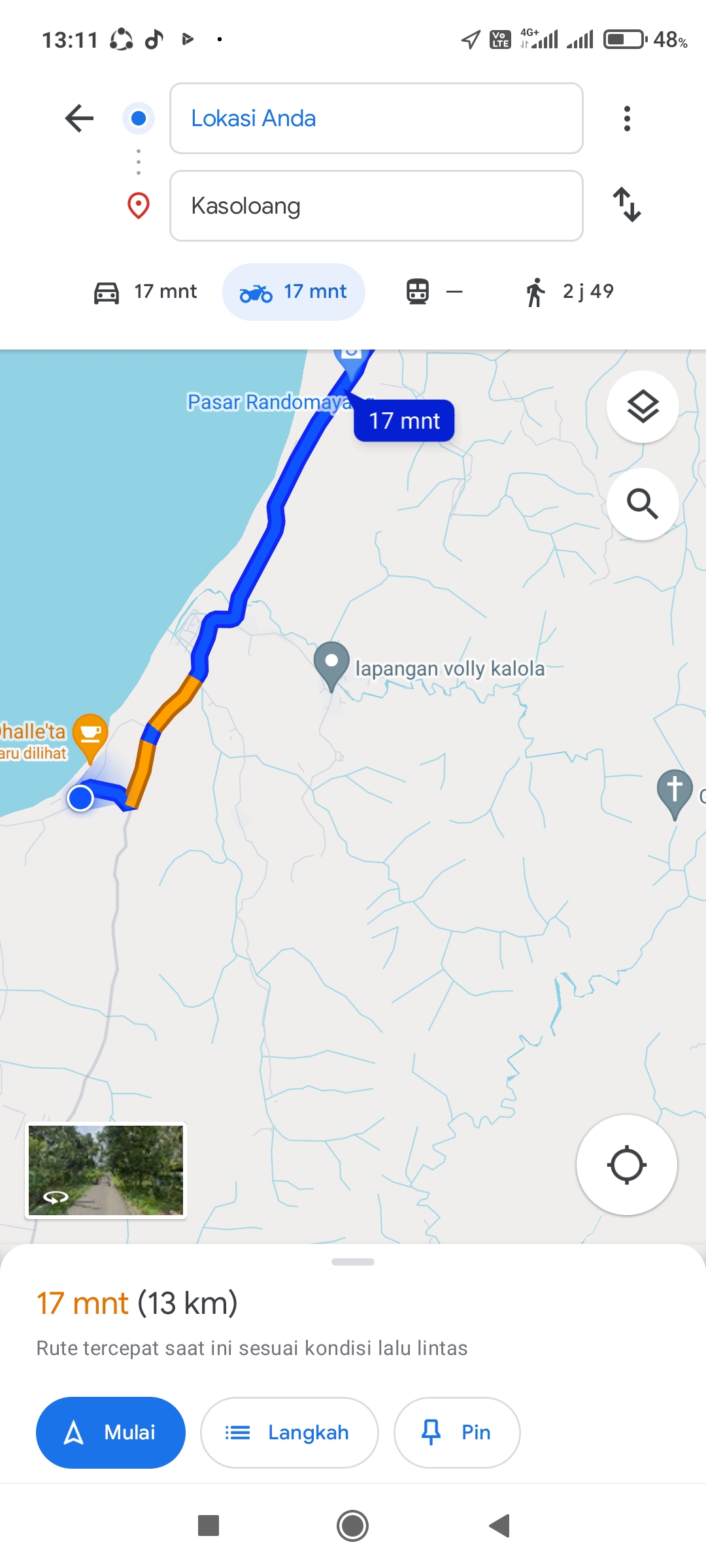Start navigation with Mulai
The height and width of the screenshot is (1568, 706).
point(110,1433)
